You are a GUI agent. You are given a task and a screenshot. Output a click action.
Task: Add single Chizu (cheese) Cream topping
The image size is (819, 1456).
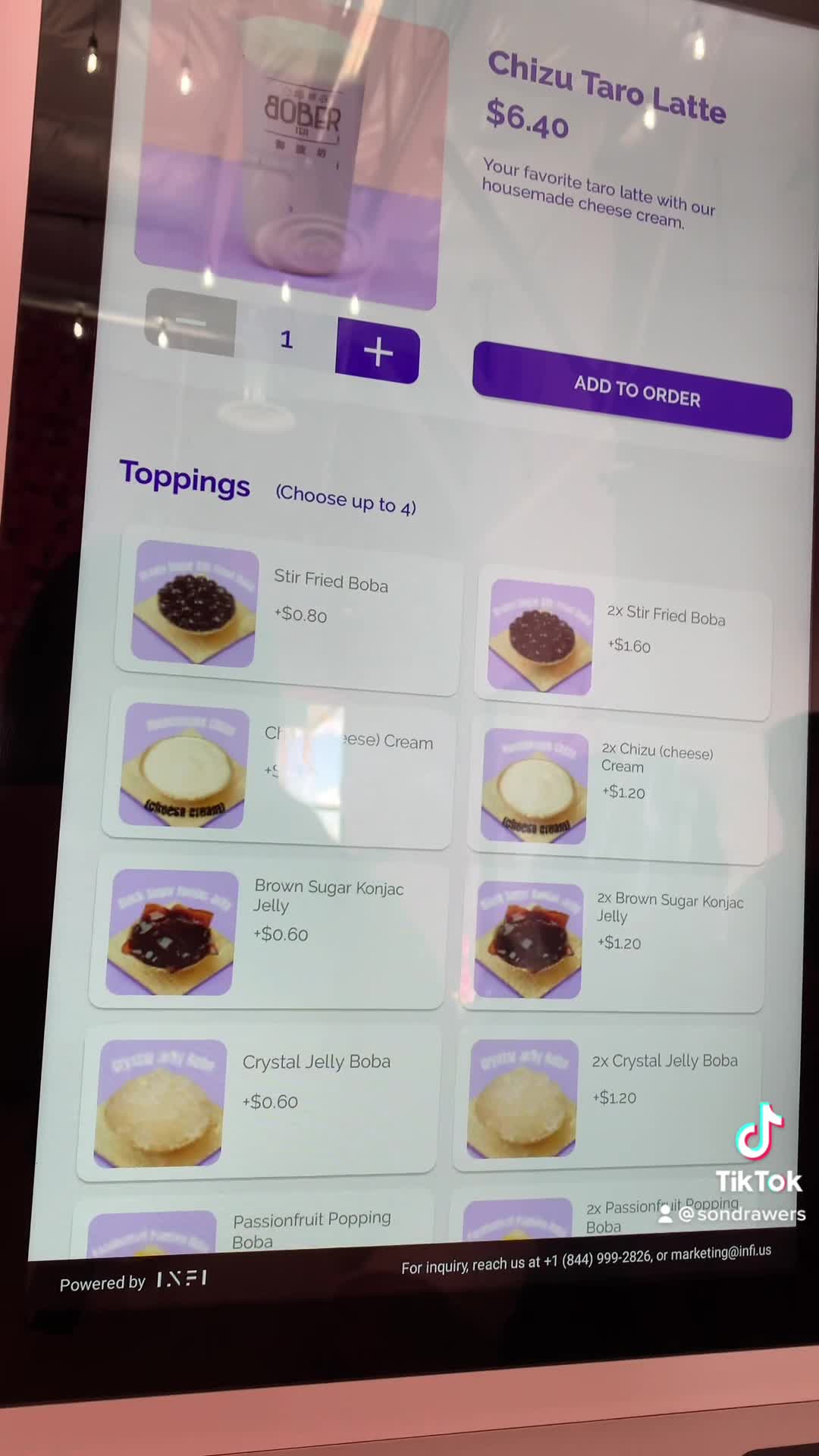279,767
